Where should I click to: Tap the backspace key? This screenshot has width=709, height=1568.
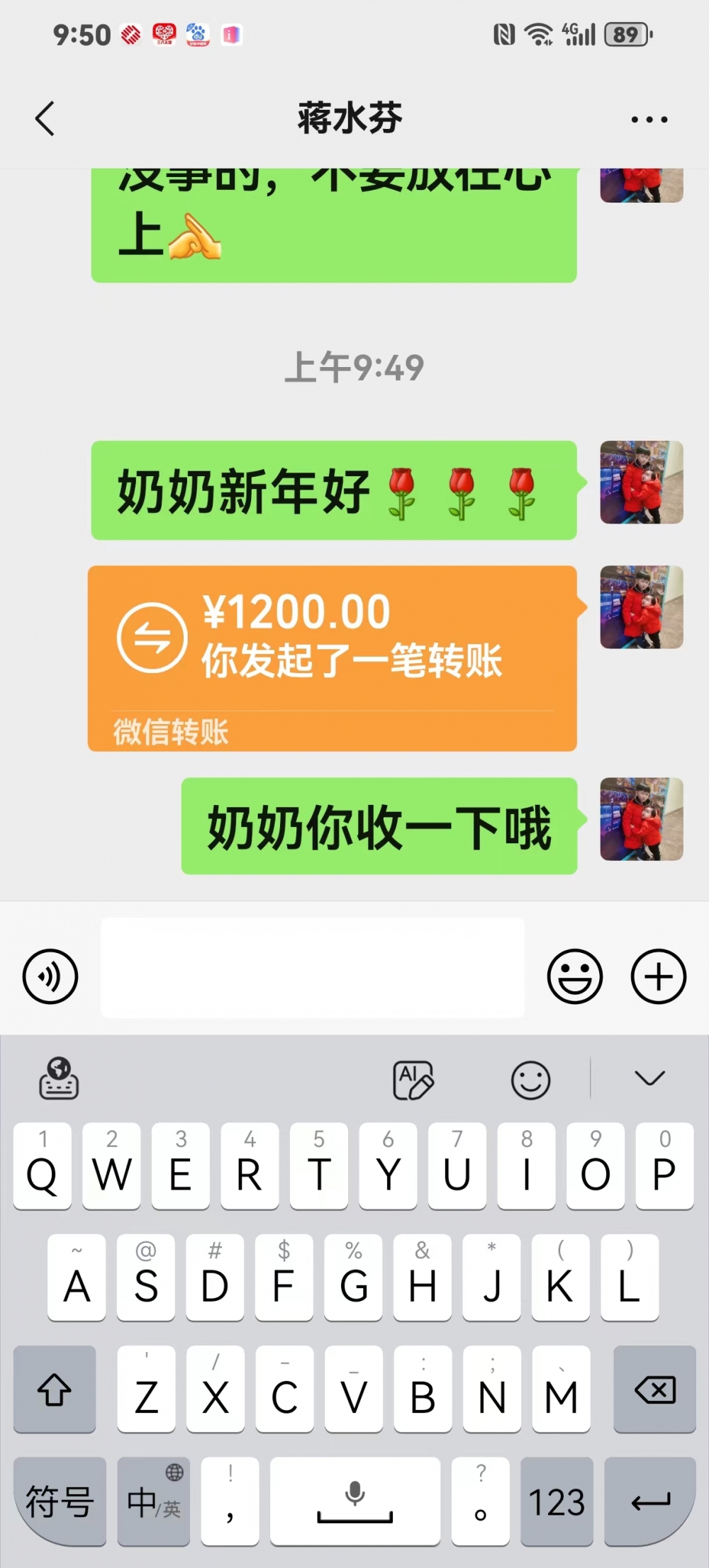654,1389
